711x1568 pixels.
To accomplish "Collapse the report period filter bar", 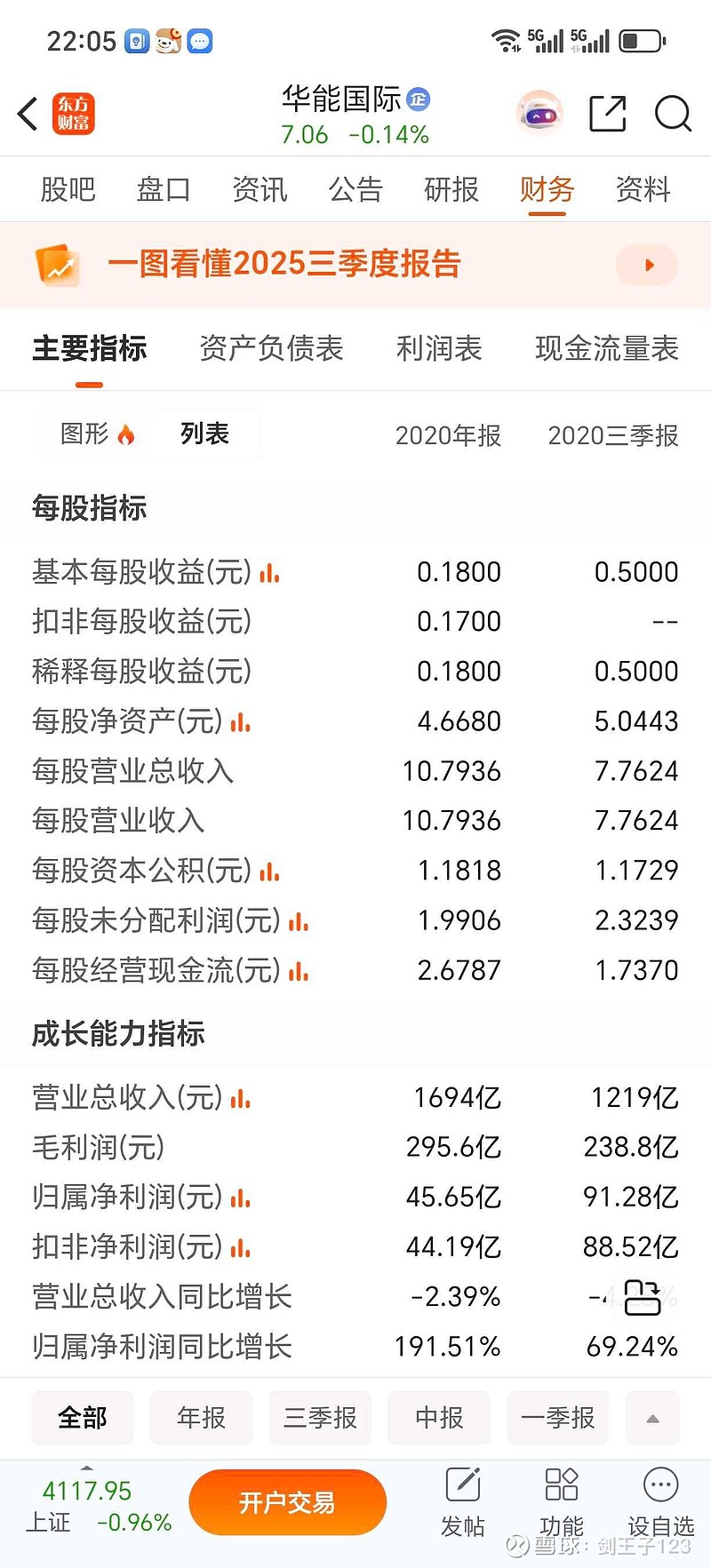I will tap(652, 1418).
